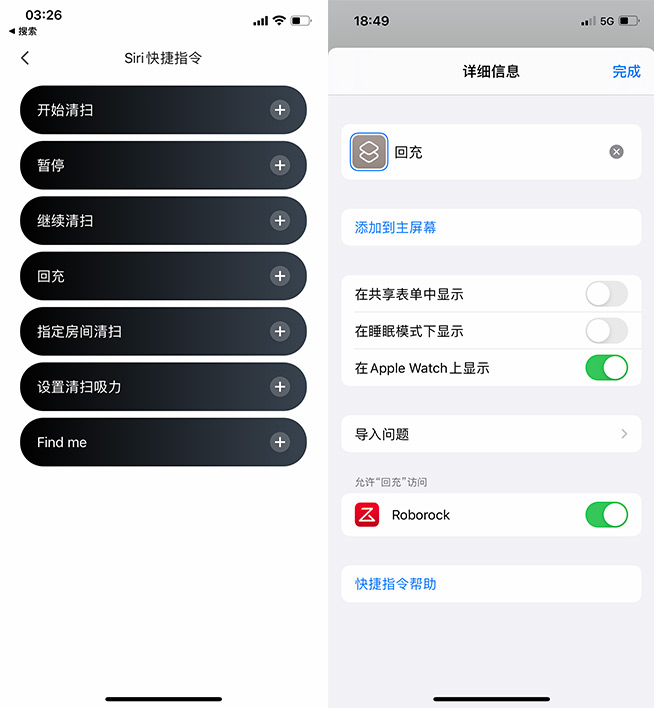Disable 在Apple Watch上显示
The height and width of the screenshot is (708, 654).
click(x=606, y=368)
